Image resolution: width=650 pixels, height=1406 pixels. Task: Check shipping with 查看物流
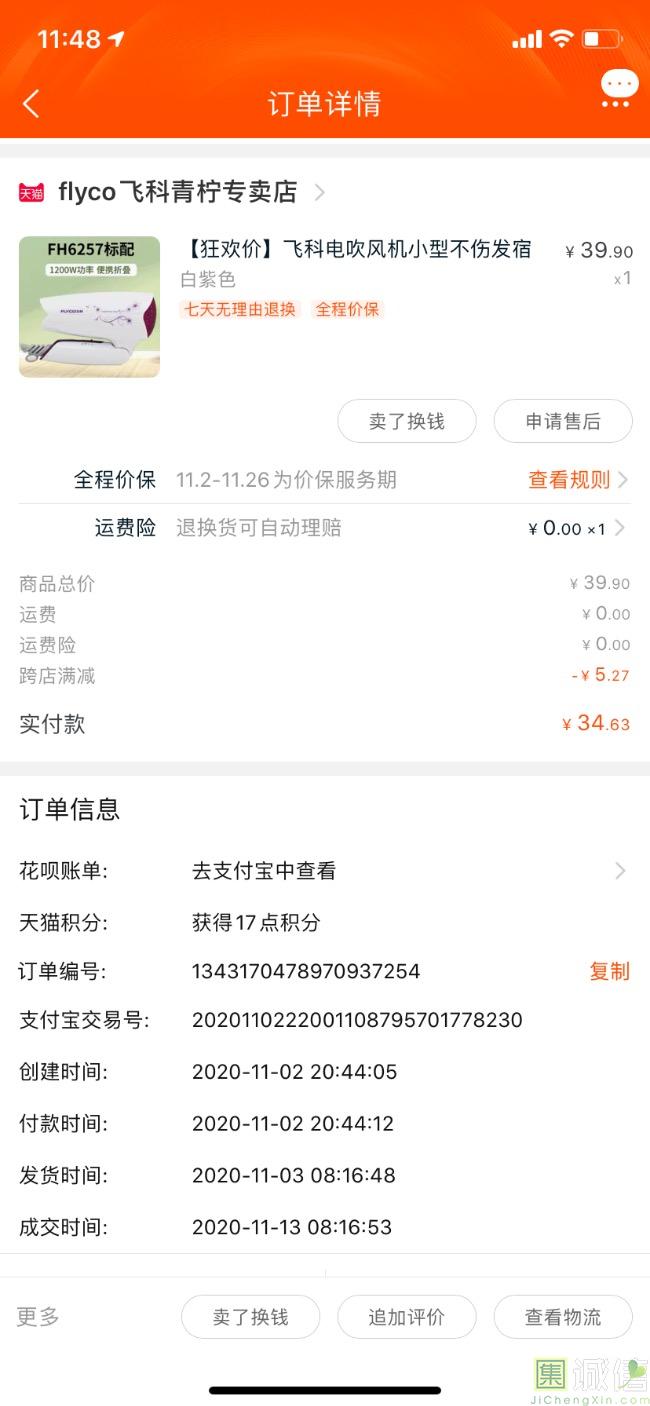pyautogui.click(x=563, y=1317)
